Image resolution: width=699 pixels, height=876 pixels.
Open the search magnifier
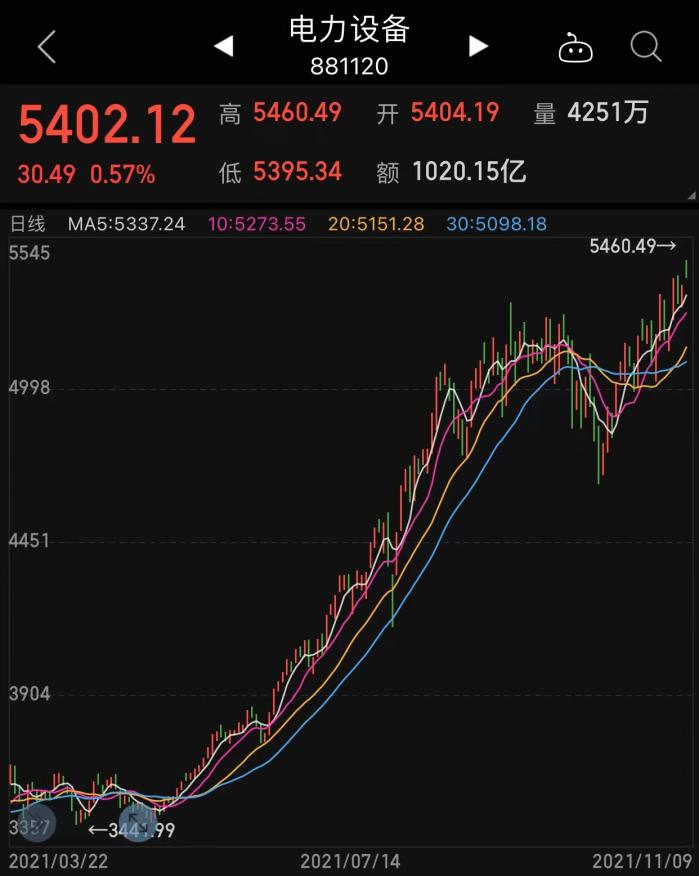coord(646,47)
